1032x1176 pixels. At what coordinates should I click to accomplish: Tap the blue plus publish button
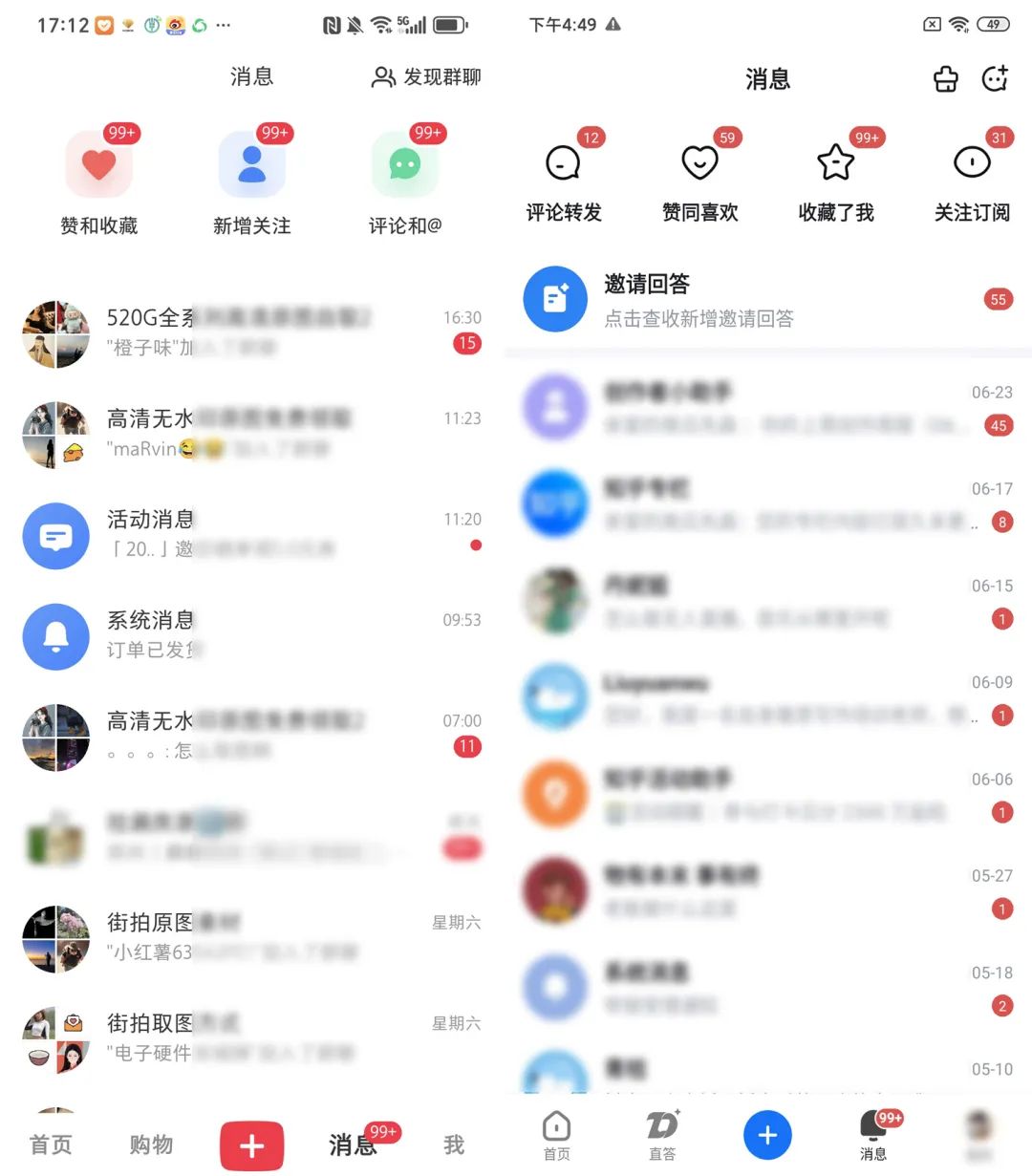[767, 1135]
